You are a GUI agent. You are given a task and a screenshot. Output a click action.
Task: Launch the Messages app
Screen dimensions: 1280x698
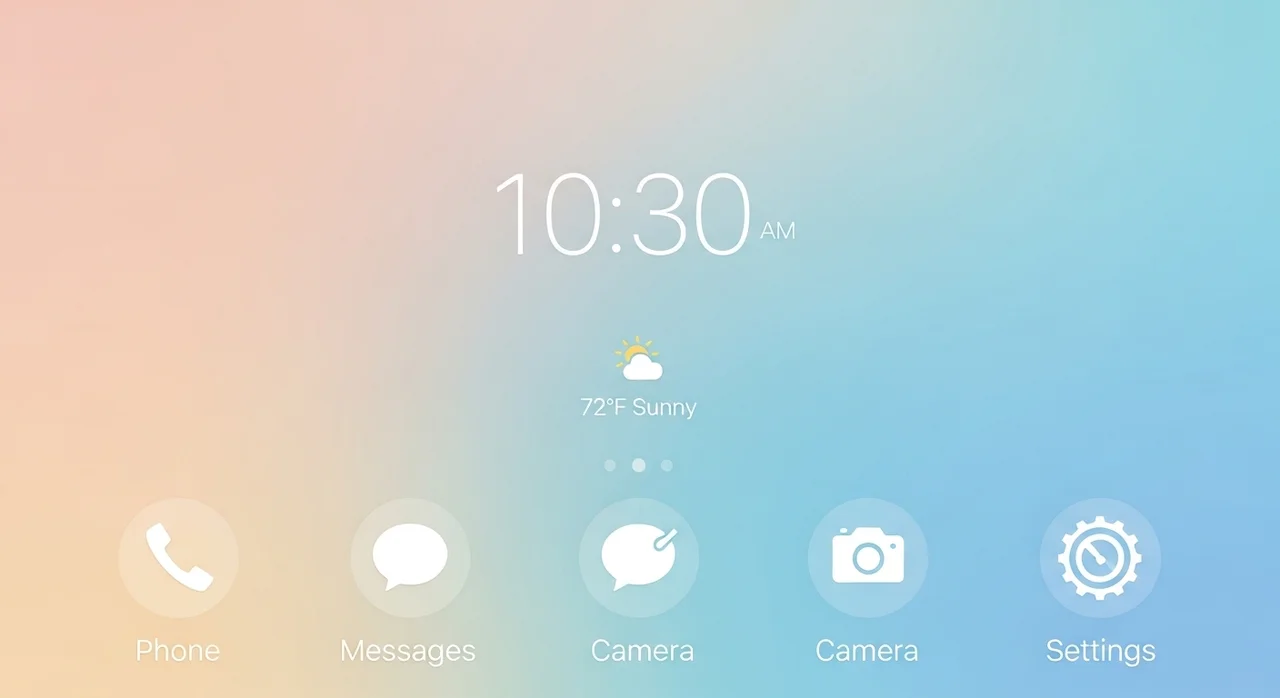409,557
